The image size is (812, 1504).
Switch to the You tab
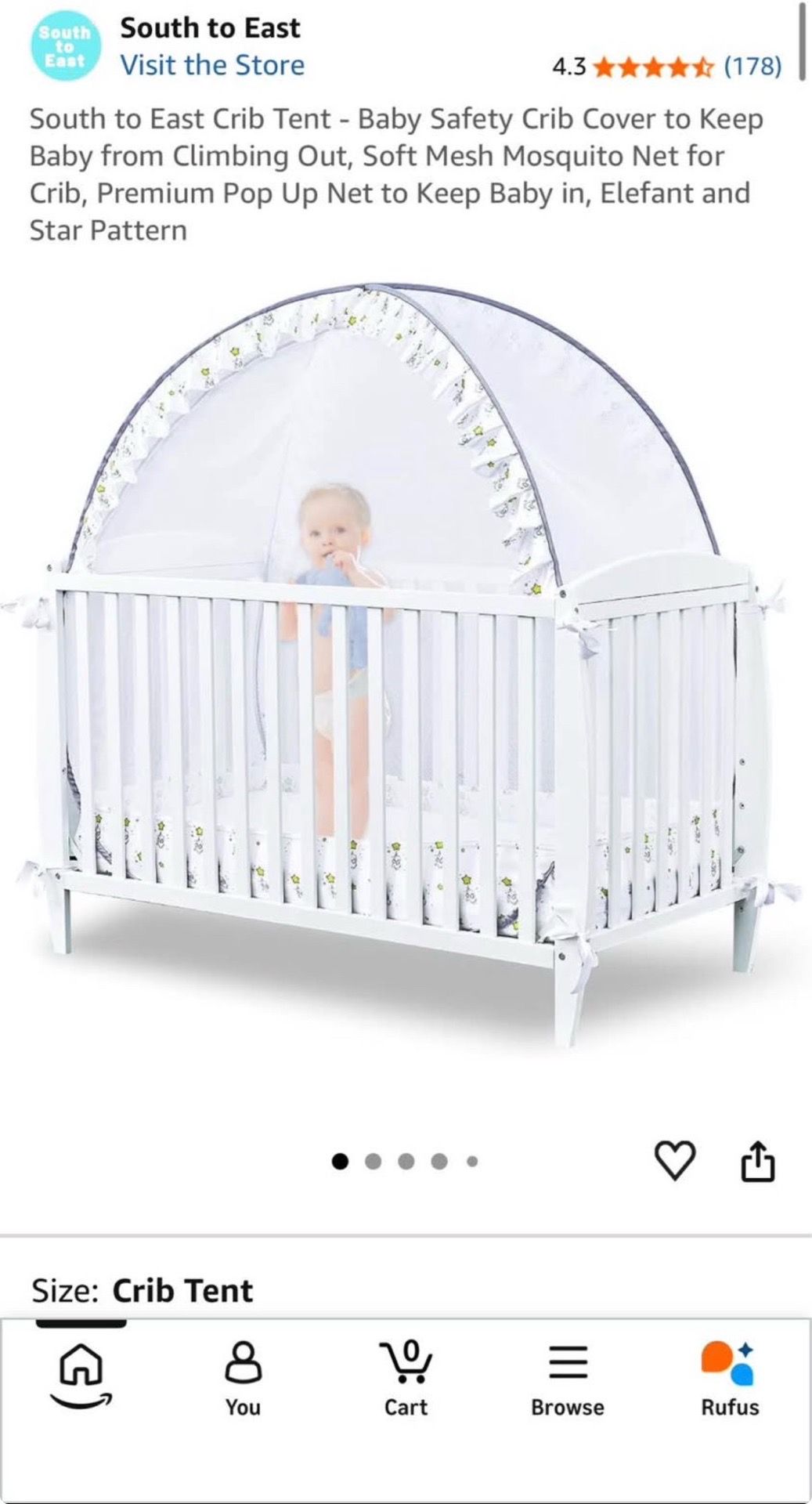point(243,1379)
